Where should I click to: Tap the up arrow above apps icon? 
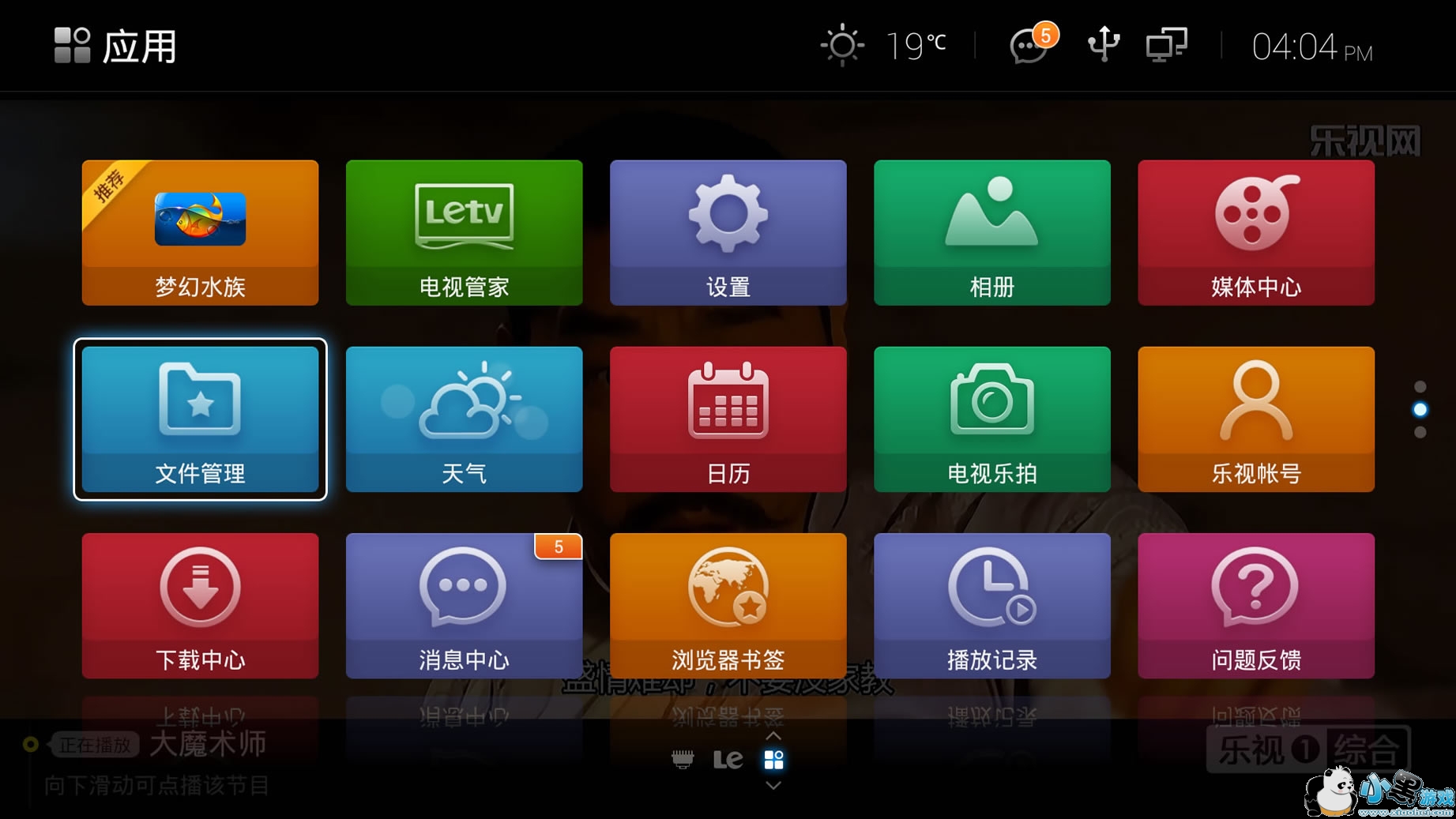[x=773, y=736]
